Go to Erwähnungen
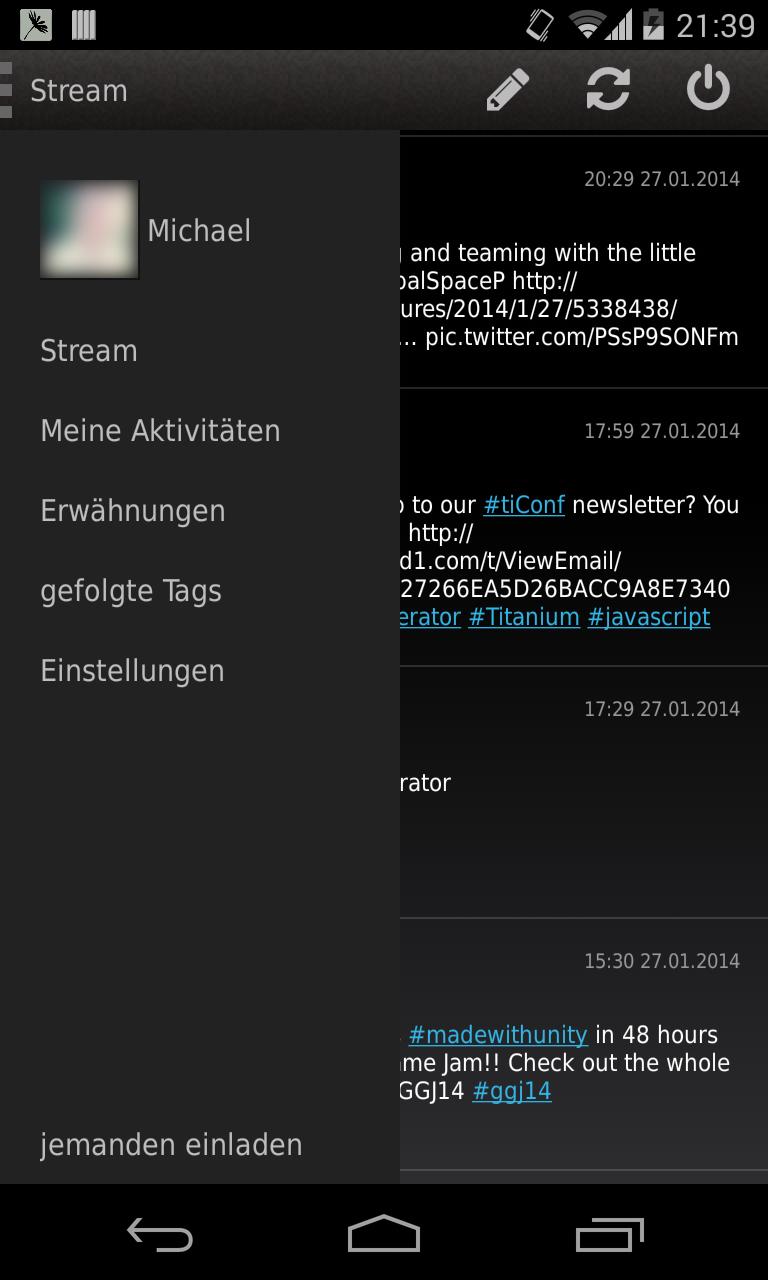Viewport: 768px width, 1280px height. tap(132, 511)
